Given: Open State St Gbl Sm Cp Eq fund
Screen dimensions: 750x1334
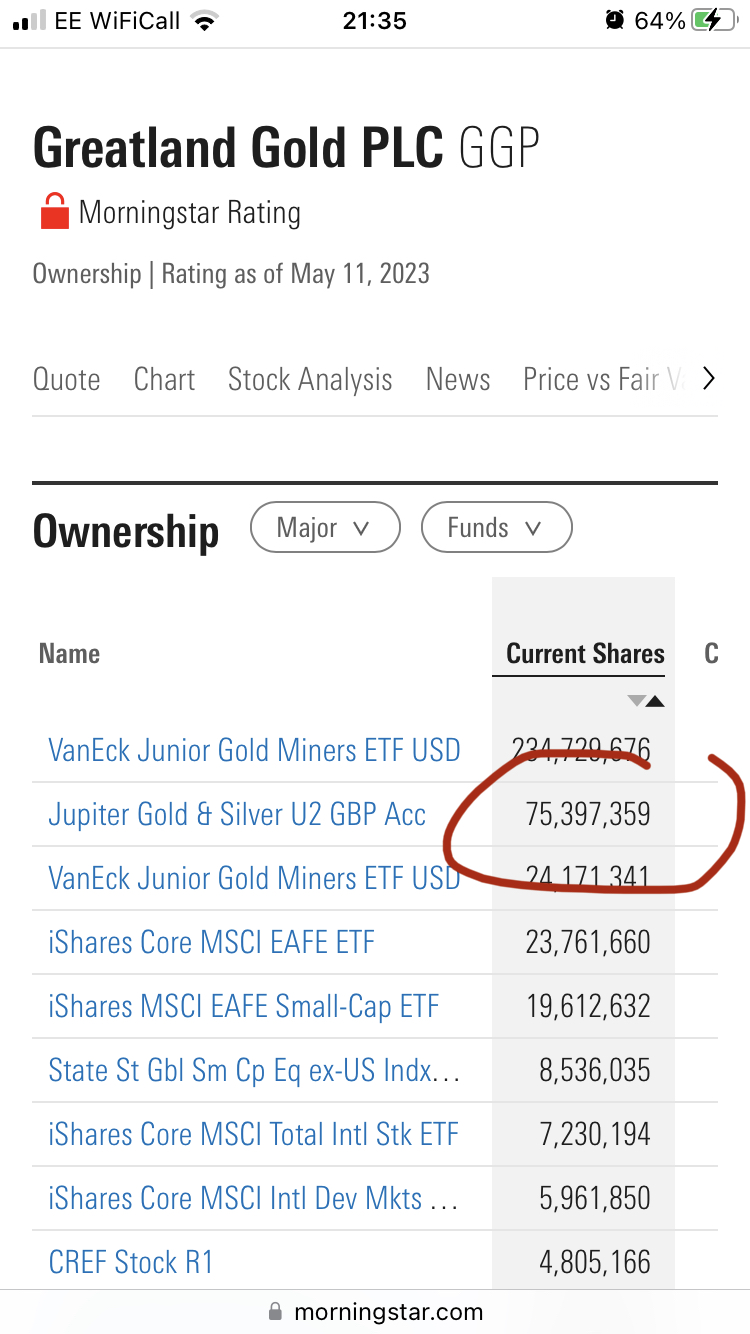Looking at the screenshot, I should point(254,1070).
